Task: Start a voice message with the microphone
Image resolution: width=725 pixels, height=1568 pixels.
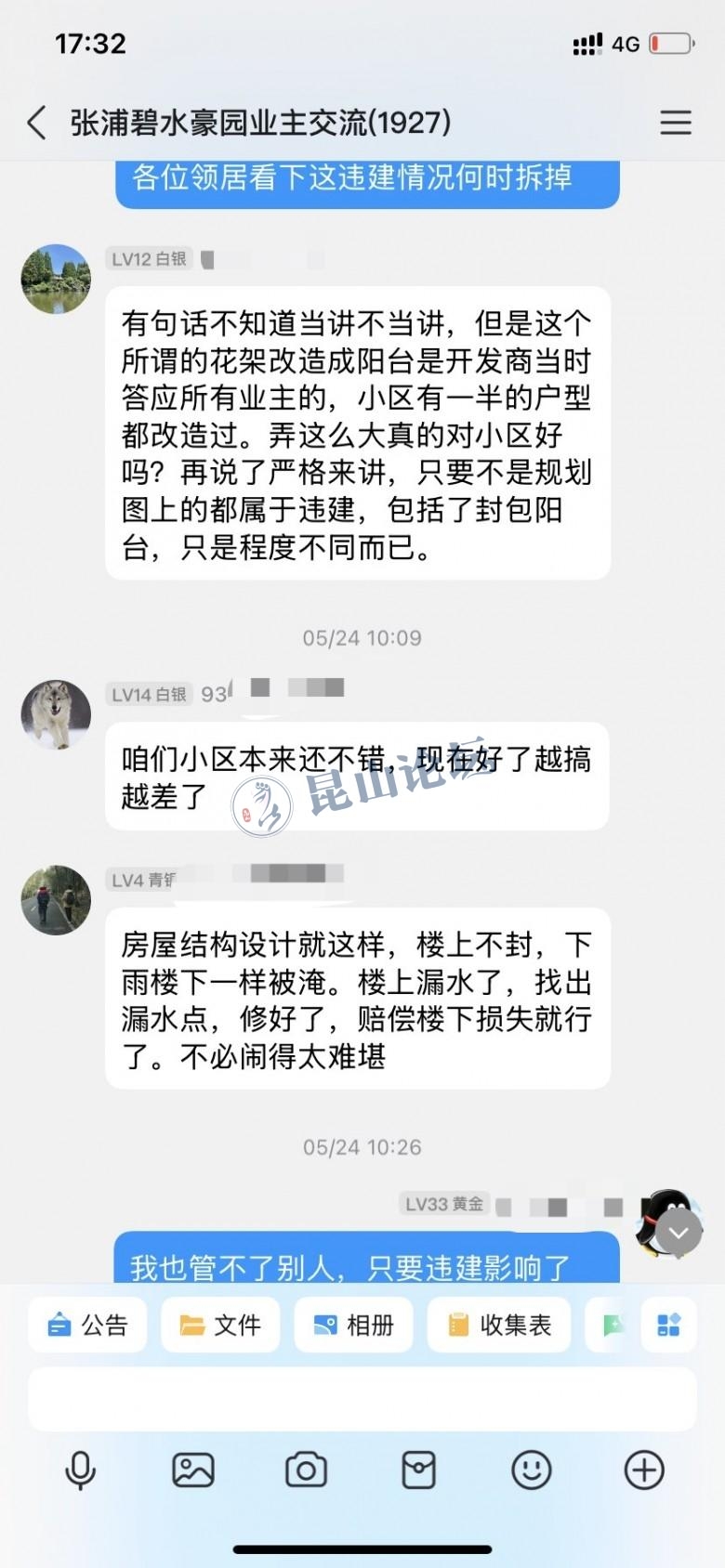Action: (x=81, y=1470)
